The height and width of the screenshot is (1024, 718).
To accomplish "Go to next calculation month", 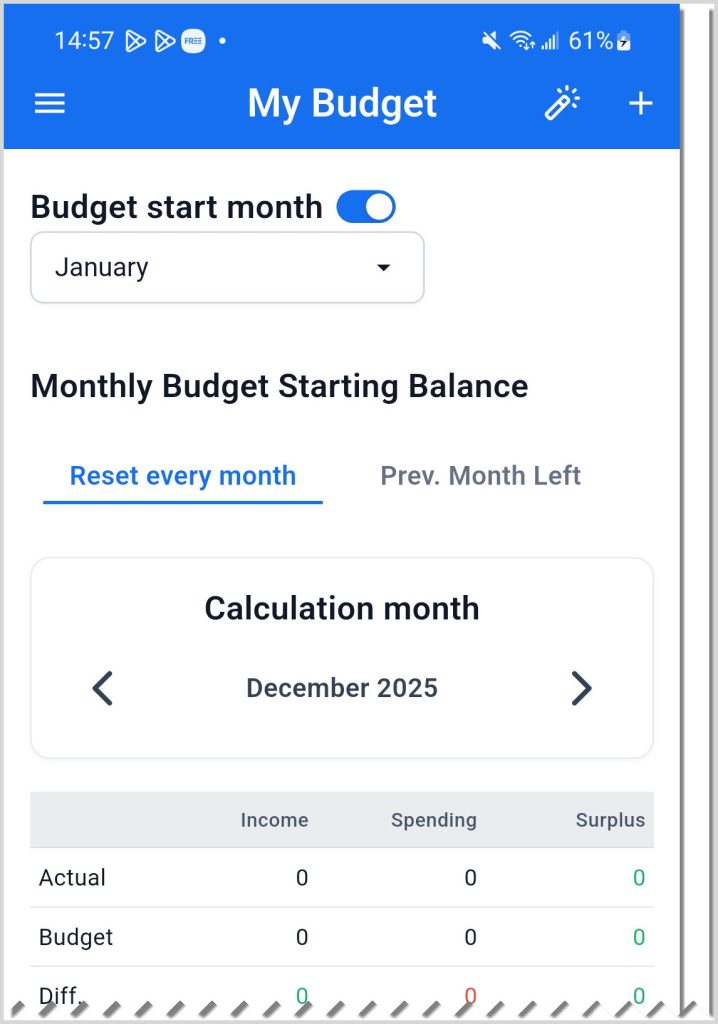I will pos(581,688).
